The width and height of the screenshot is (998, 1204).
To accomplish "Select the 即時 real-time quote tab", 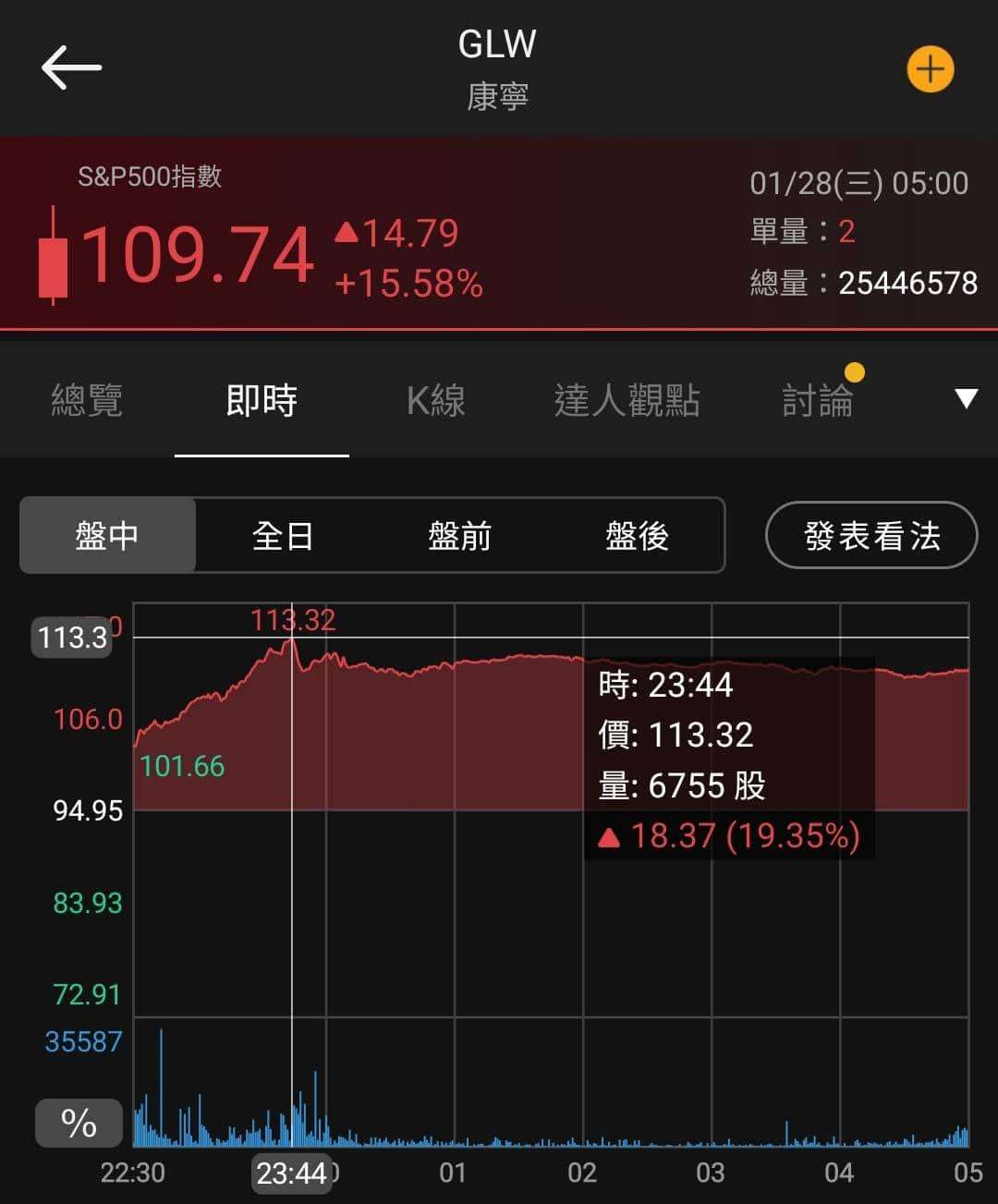I will tap(262, 401).
